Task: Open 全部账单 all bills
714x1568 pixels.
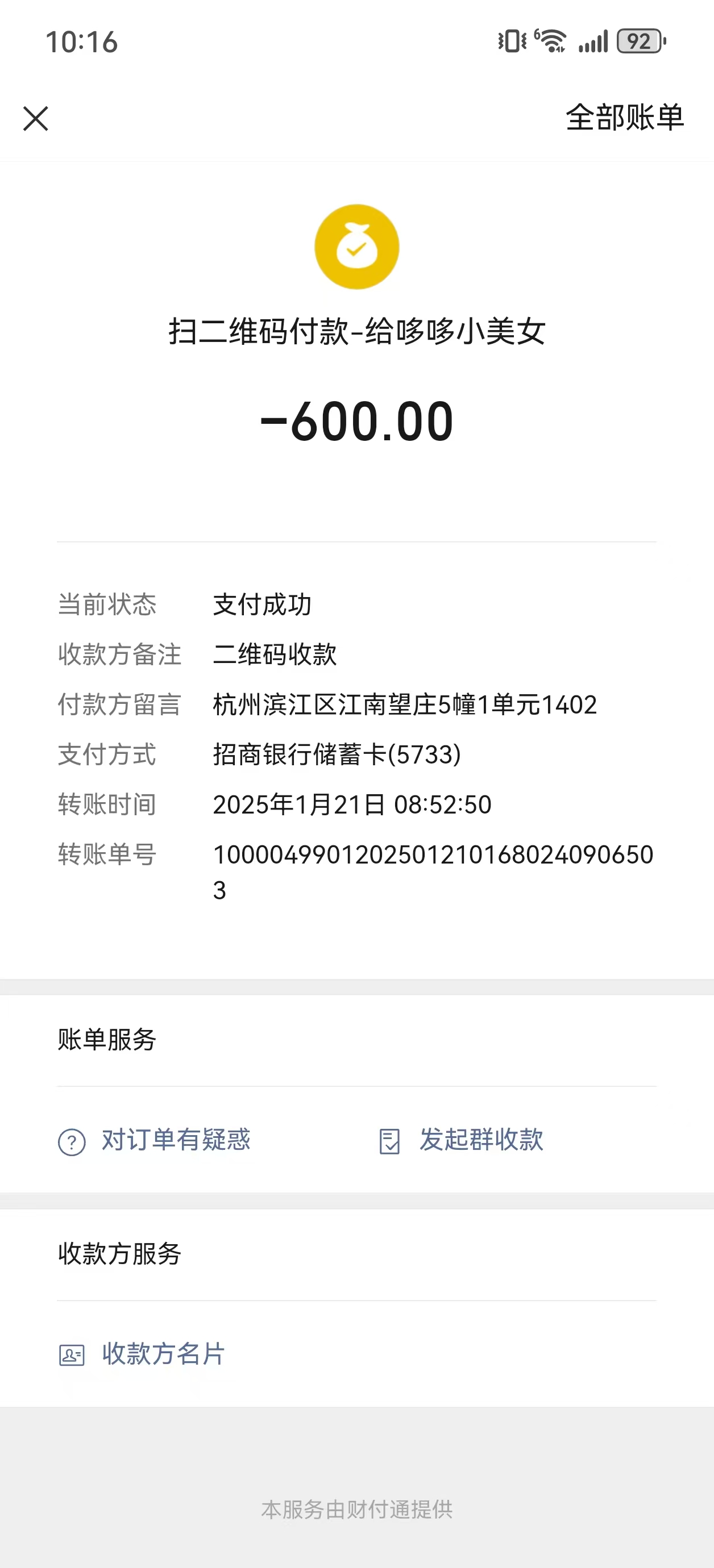Action: coord(624,117)
